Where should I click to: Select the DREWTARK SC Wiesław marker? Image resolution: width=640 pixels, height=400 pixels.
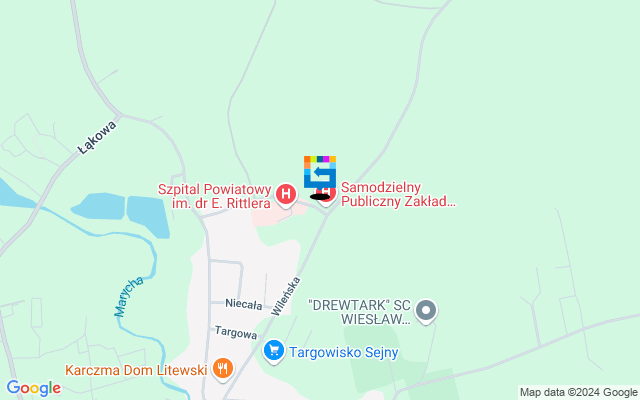(426, 312)
